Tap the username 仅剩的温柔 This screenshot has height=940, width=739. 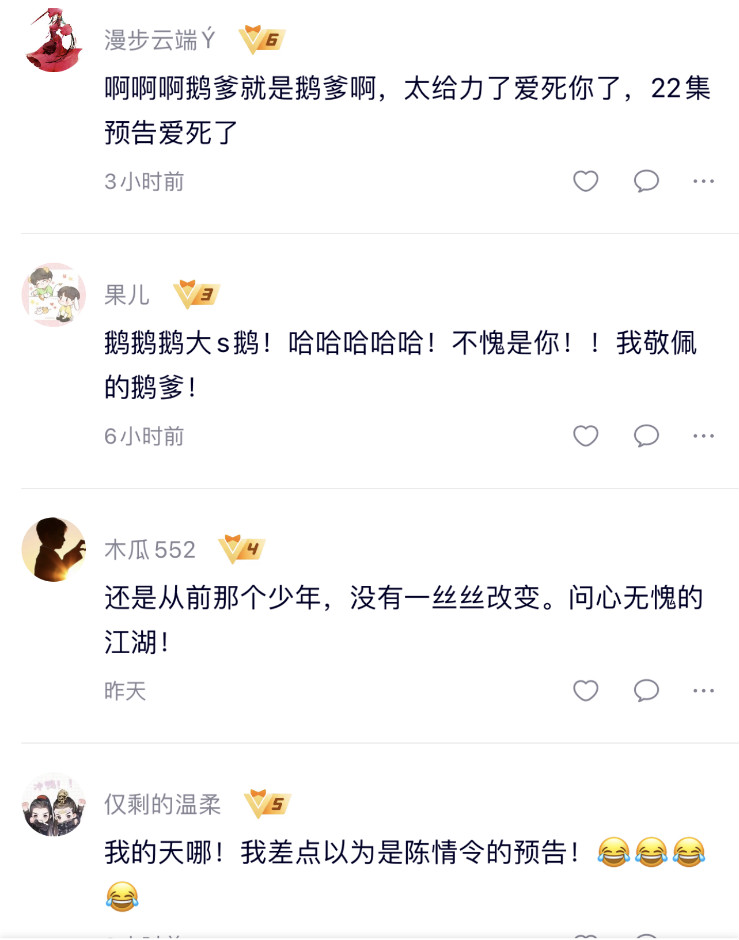(162, 804)
